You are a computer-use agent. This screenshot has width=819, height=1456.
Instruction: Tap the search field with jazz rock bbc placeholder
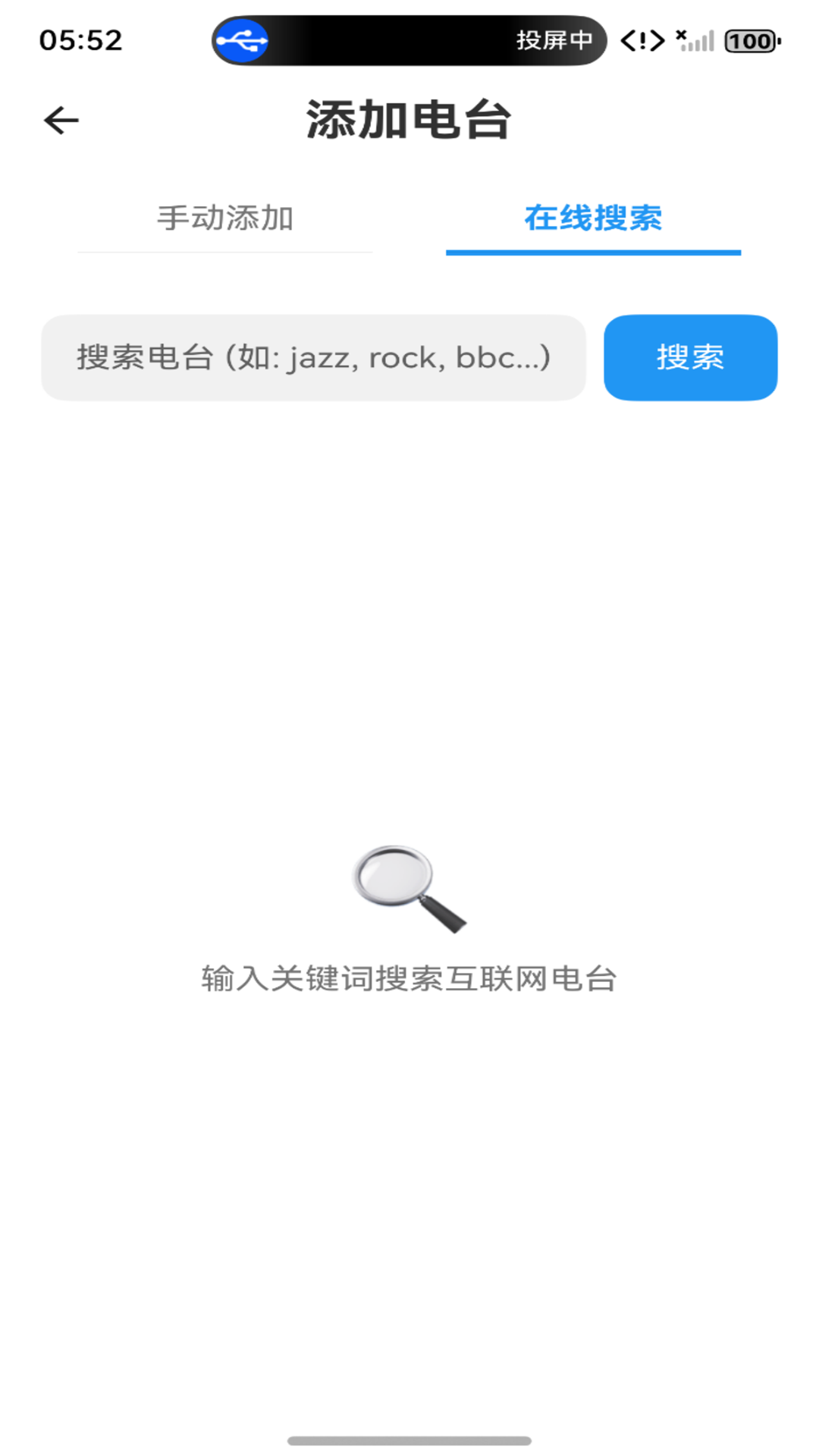pos(313,358)
